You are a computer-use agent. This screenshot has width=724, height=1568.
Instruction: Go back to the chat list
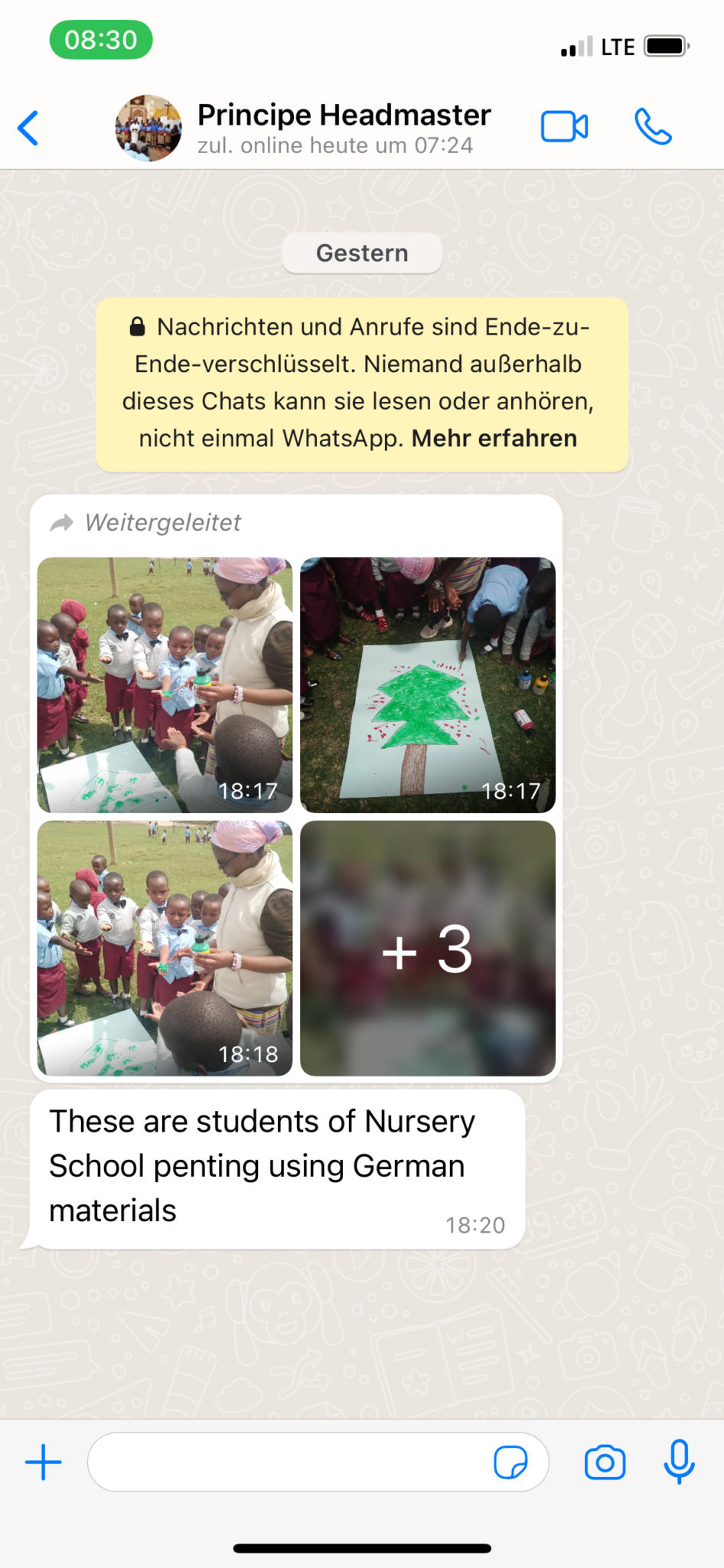(29, 128)
